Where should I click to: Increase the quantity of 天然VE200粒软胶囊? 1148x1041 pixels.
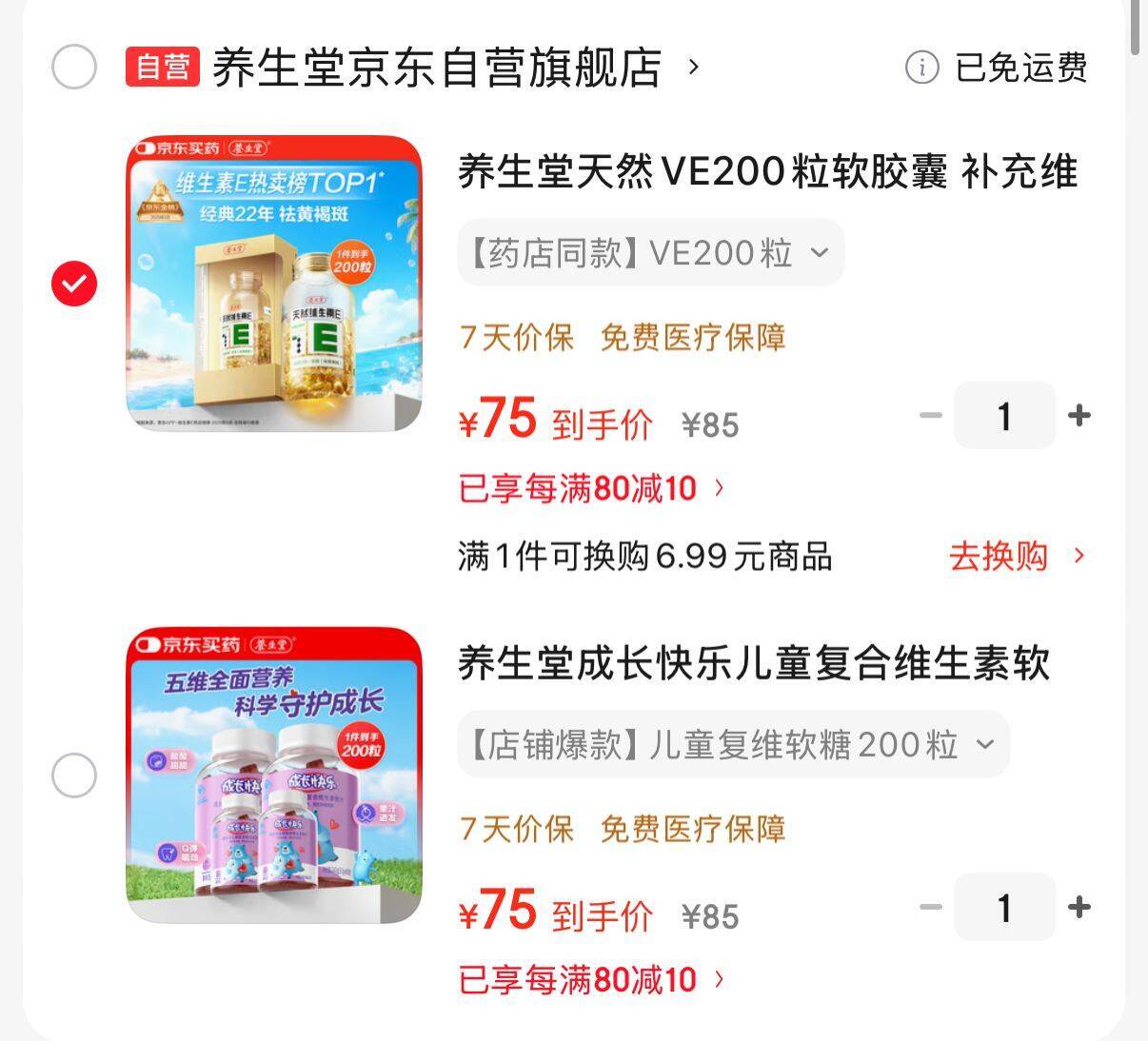tap(1079, 416)
